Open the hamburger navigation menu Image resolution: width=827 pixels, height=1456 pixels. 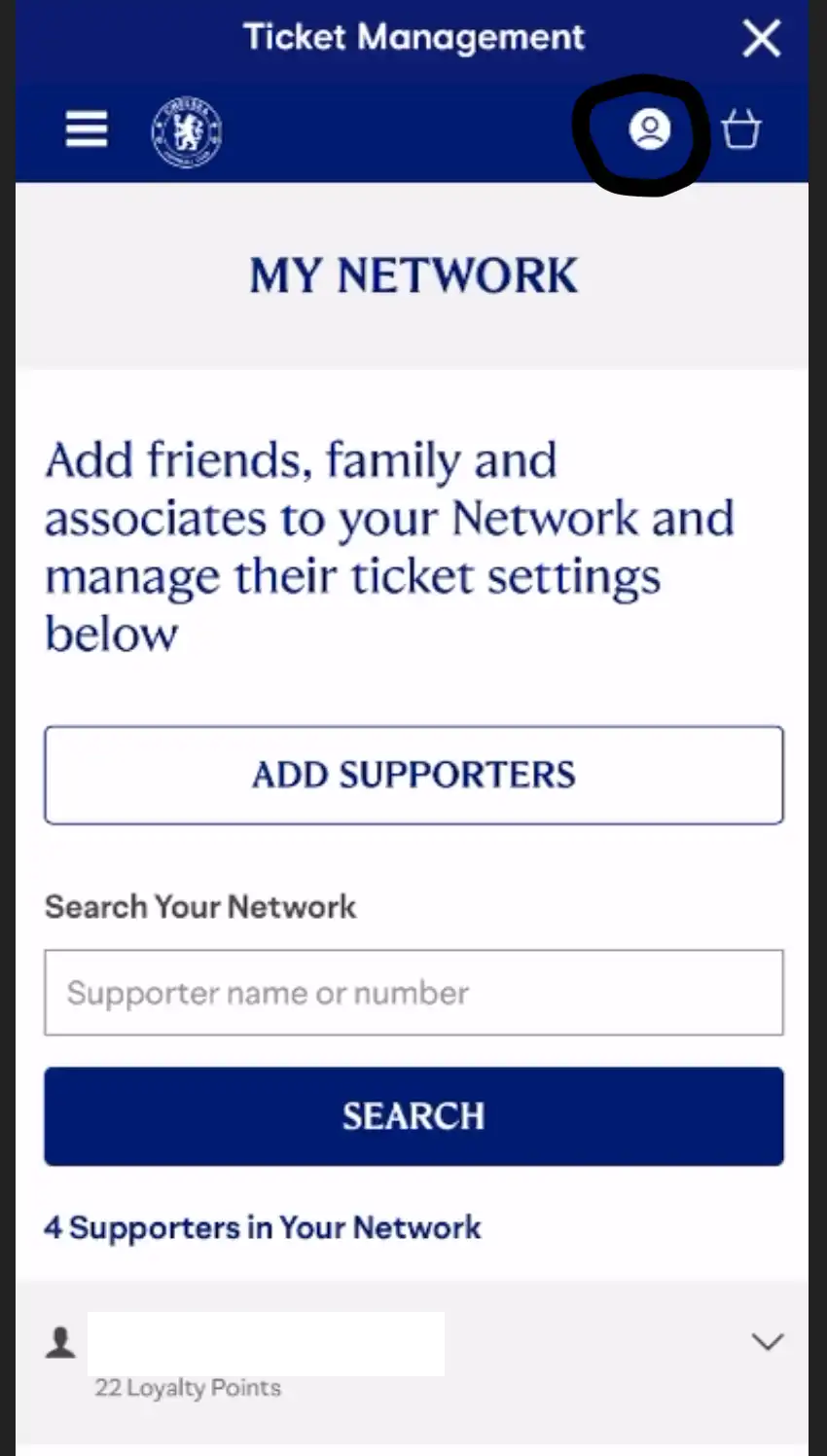pos(86,128)
